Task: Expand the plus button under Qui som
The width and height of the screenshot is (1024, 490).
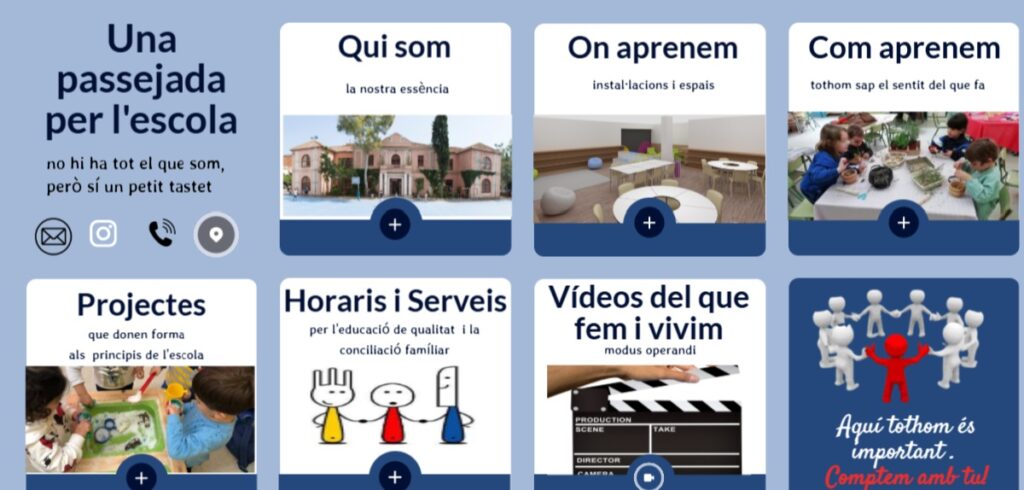Action: [x=395, y=224]
